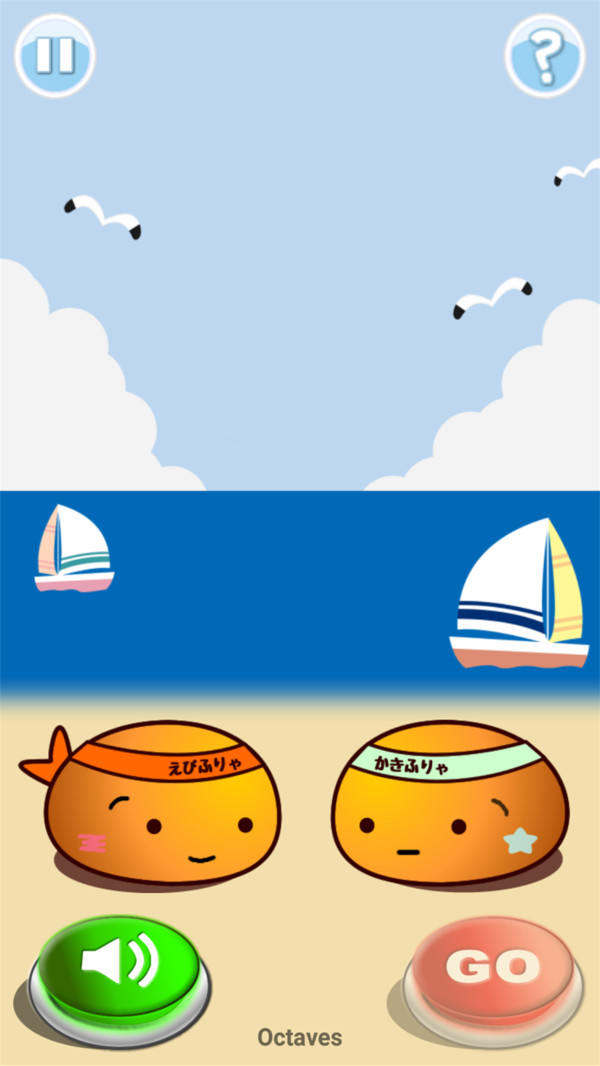Screen dimensions: 600x1066
Task: Open the help question mark
Action: click(543, 56)
